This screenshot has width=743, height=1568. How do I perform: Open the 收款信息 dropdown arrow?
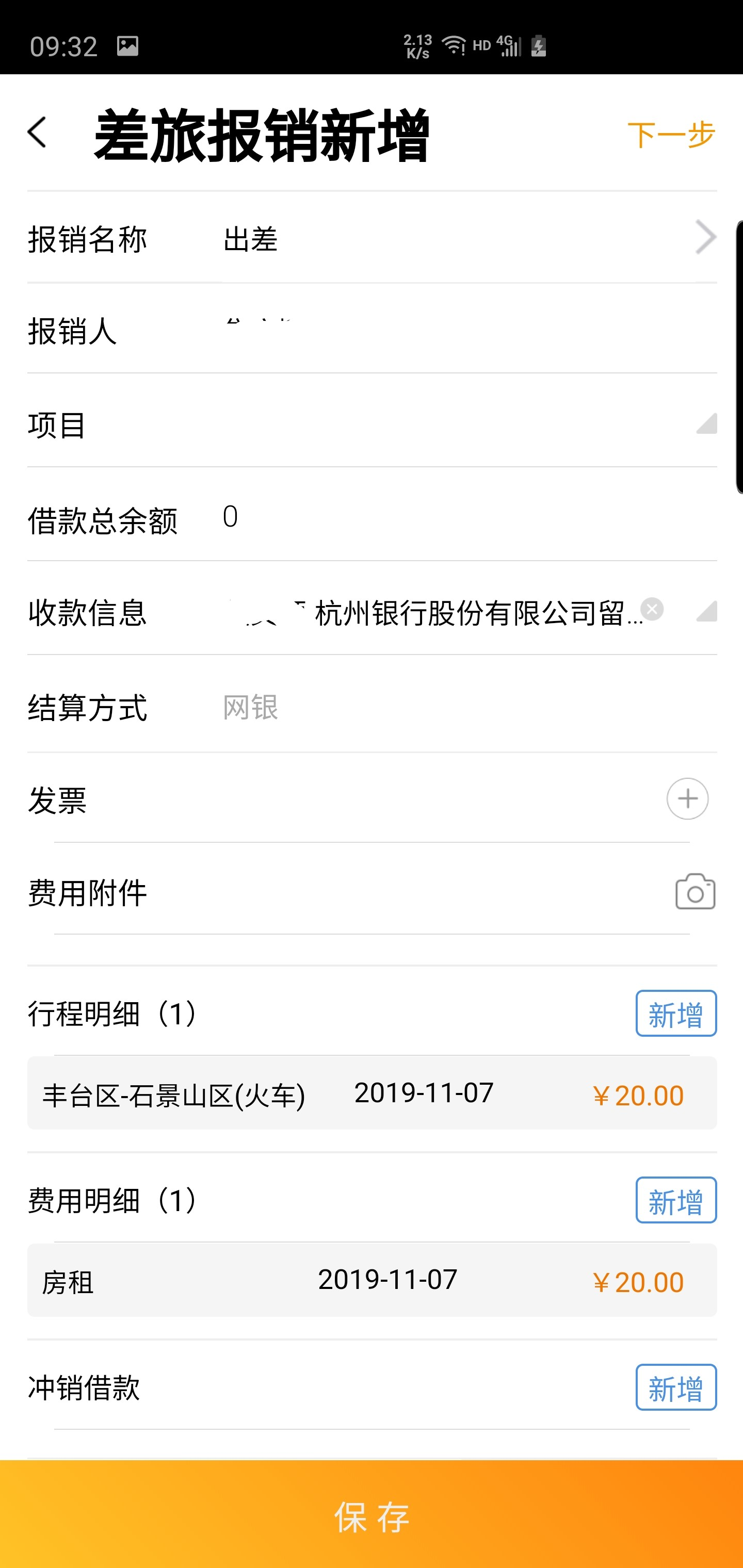tap(706, 611)
